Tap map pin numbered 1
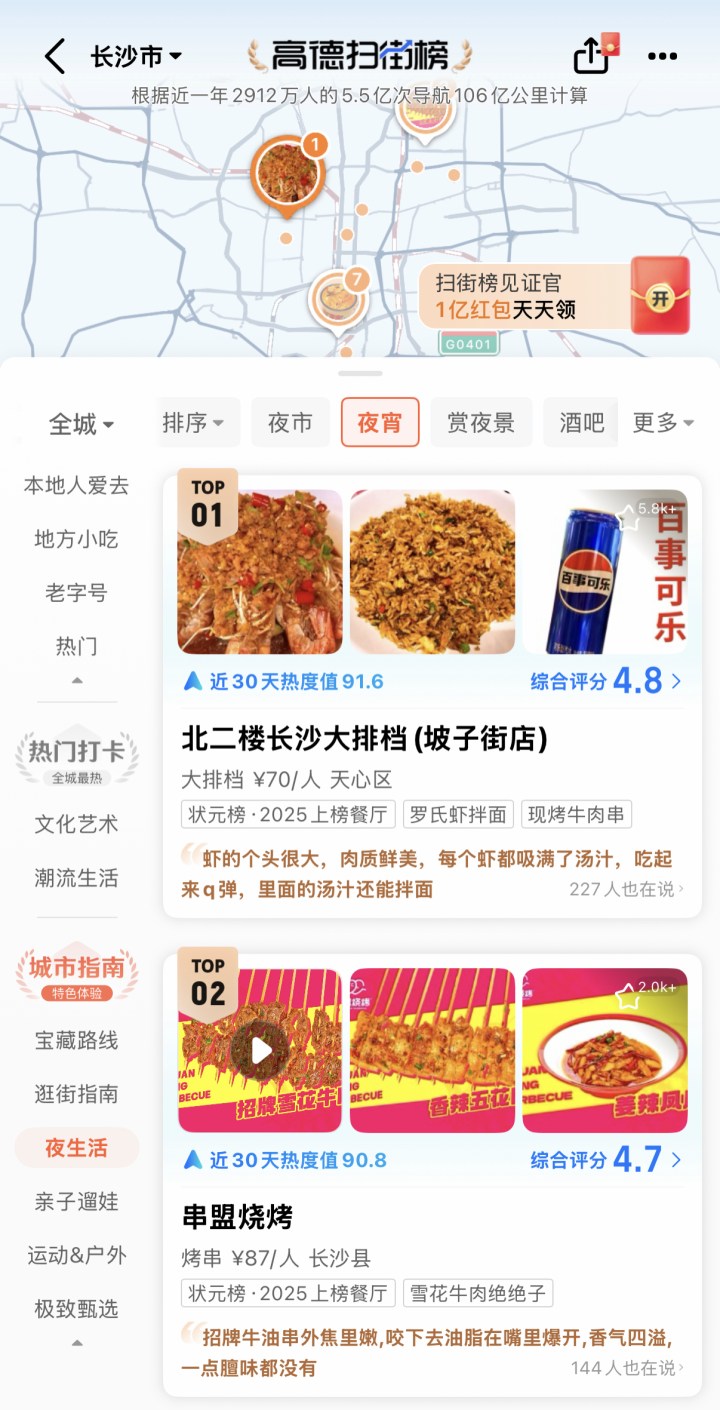The width and height of the screenshot is (720, 1410). tap(288, 174)
